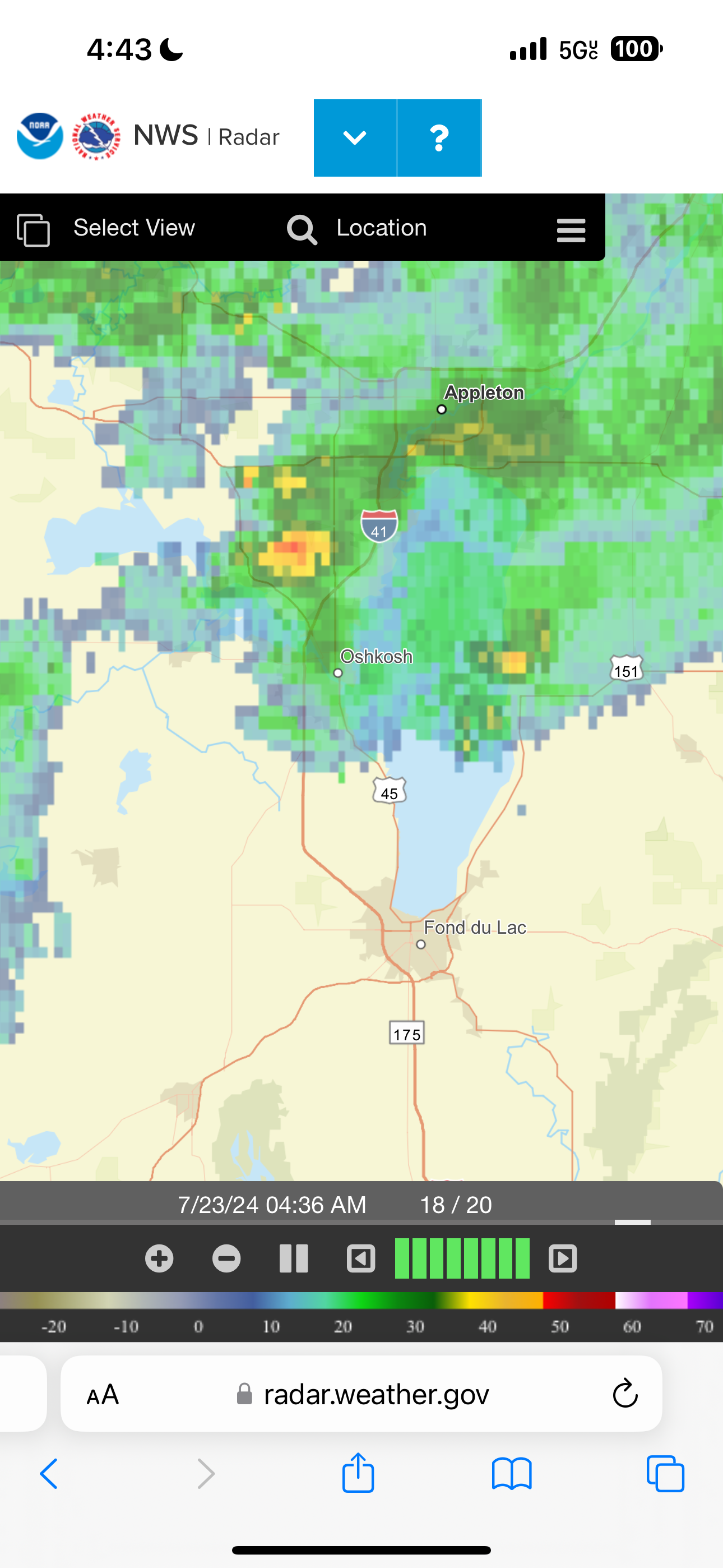723x1568 pixels.
Task: Go back to previous page in Safari
Action: click(49, 1474)
